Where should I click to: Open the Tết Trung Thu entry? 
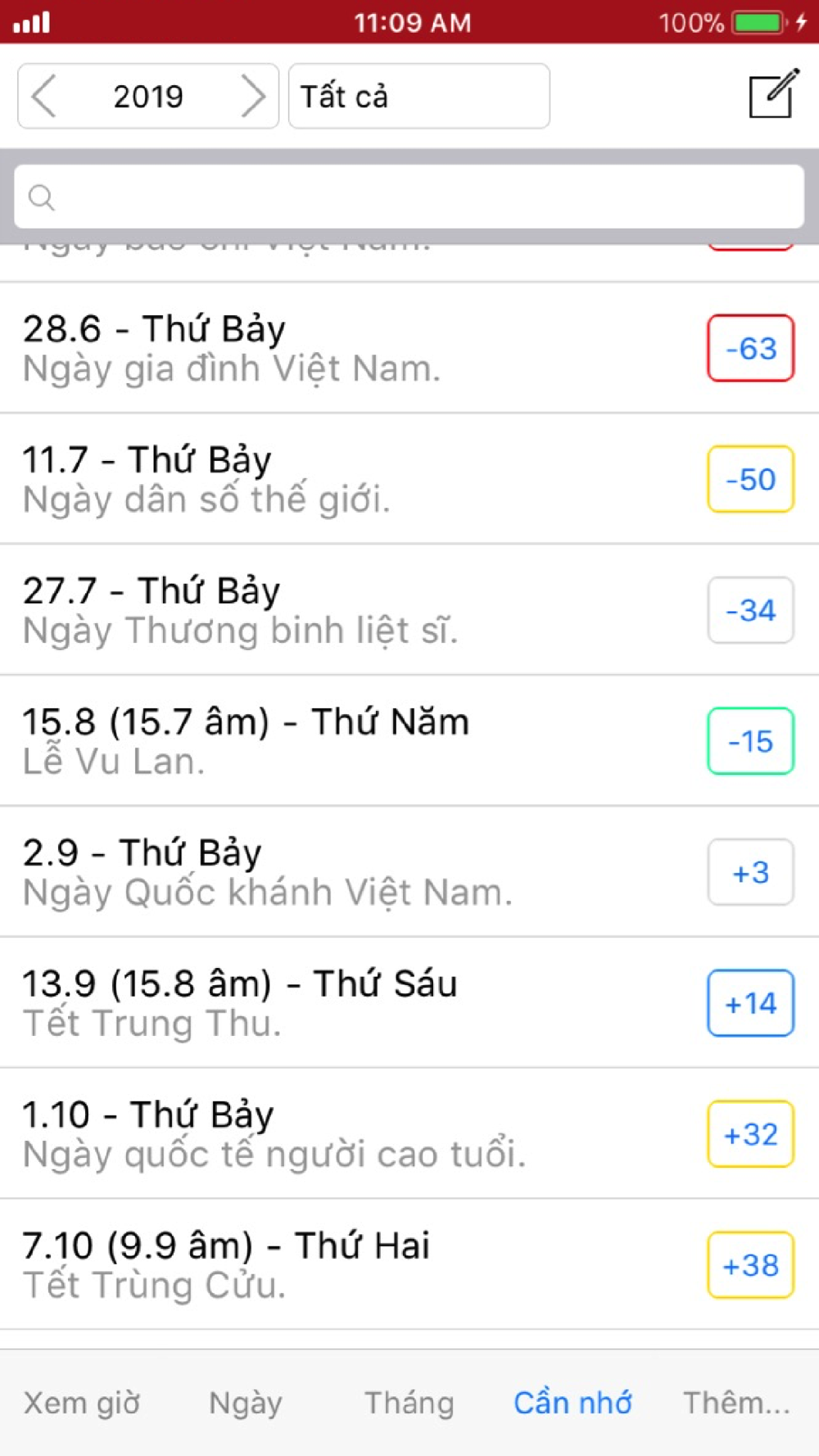pyautogui.click(x=409, y=1003)
